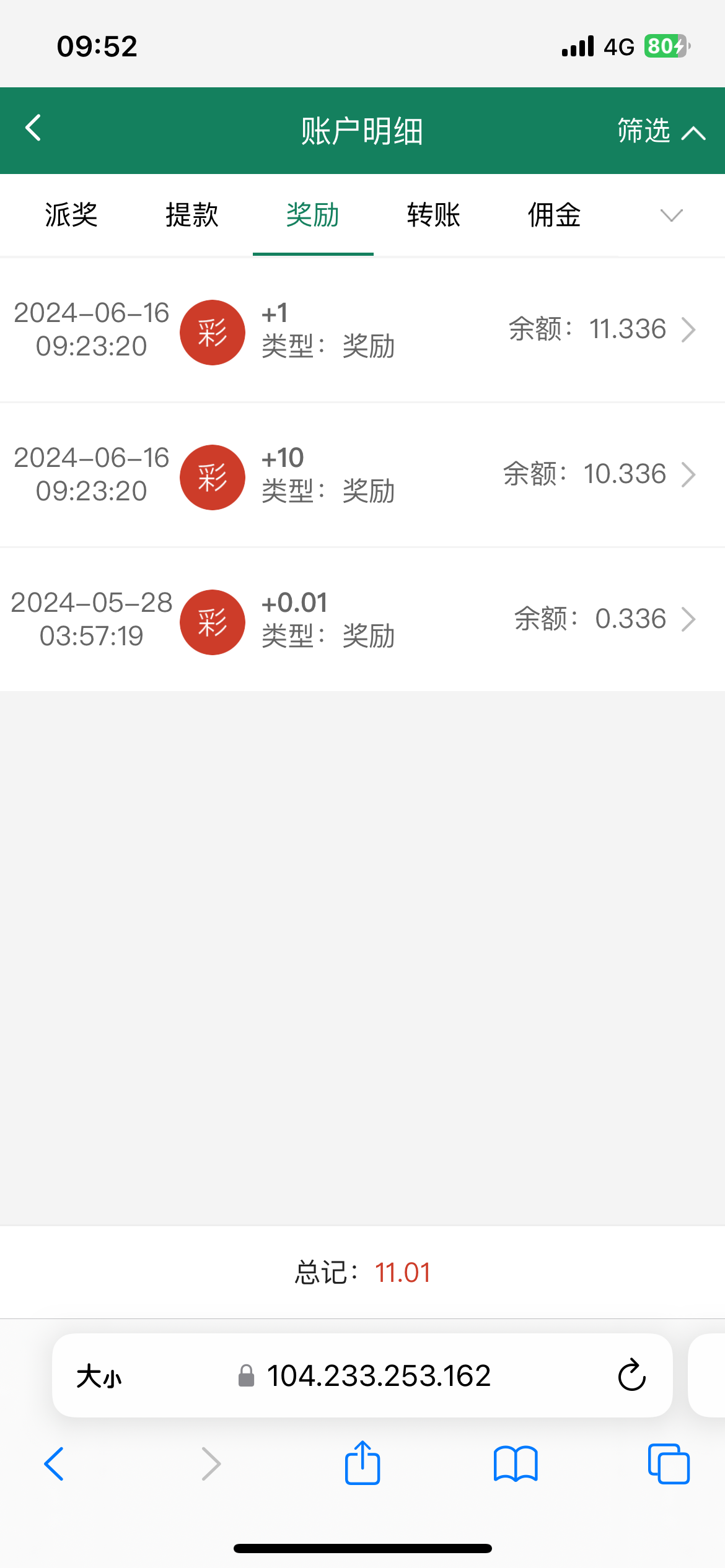This screenshot has height=1568, width=725.
Task: Show open Safari tabs
Action: pos(670,1464)
